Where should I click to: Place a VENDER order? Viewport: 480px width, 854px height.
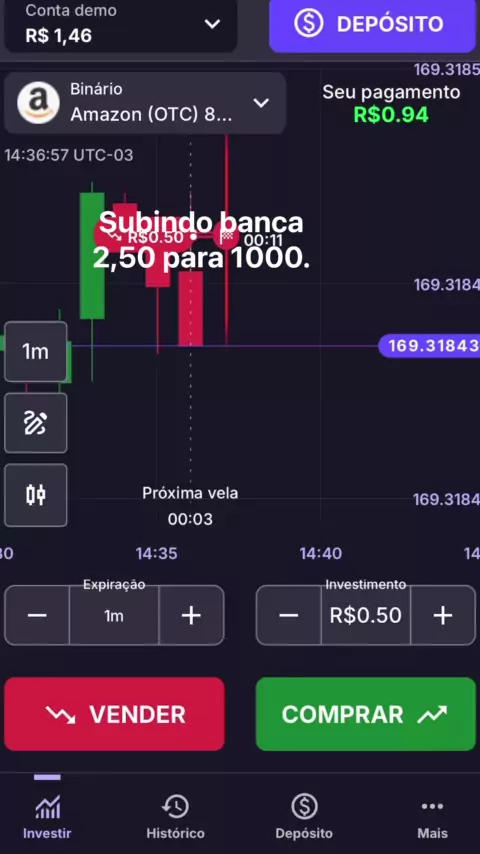pos(114,714)
